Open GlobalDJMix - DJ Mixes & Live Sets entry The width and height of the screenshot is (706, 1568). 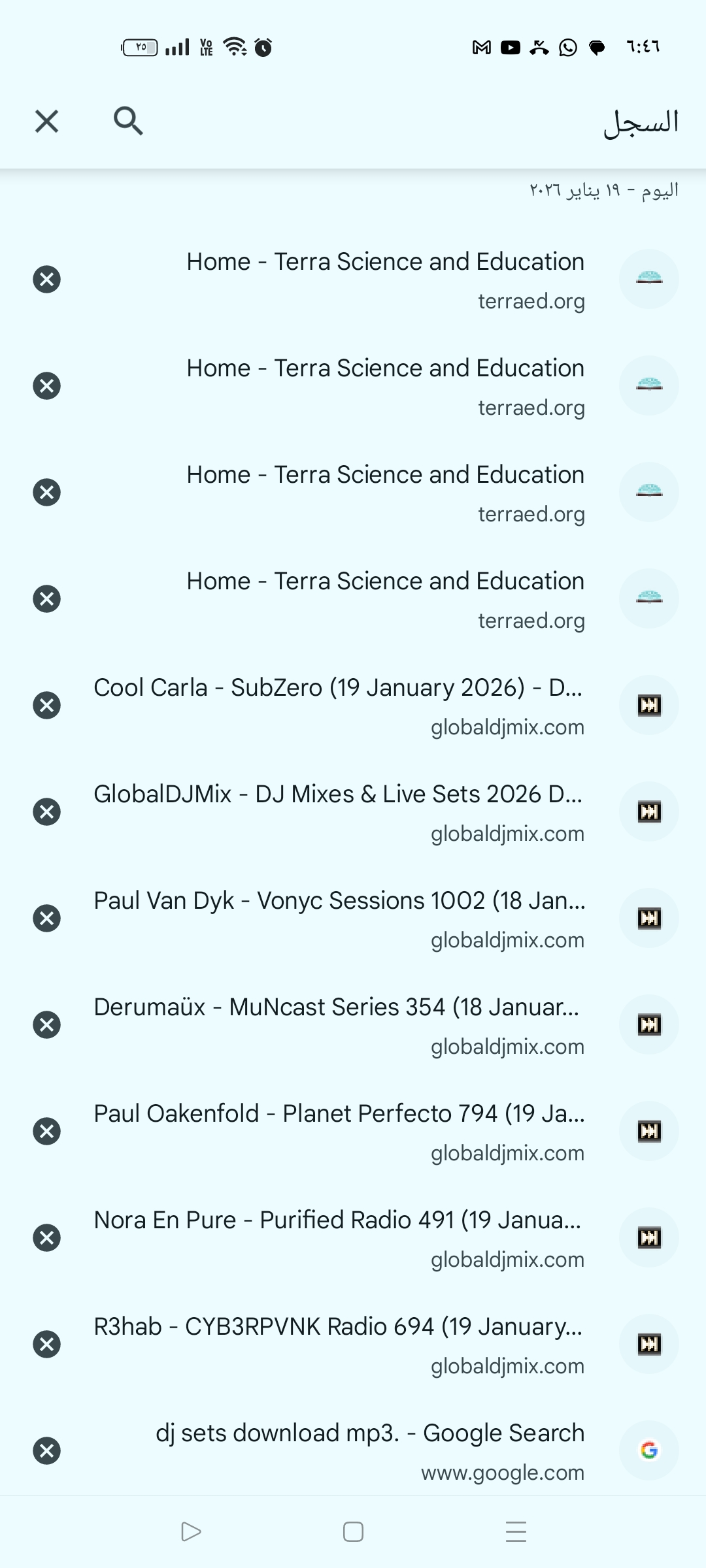point(338,812)
